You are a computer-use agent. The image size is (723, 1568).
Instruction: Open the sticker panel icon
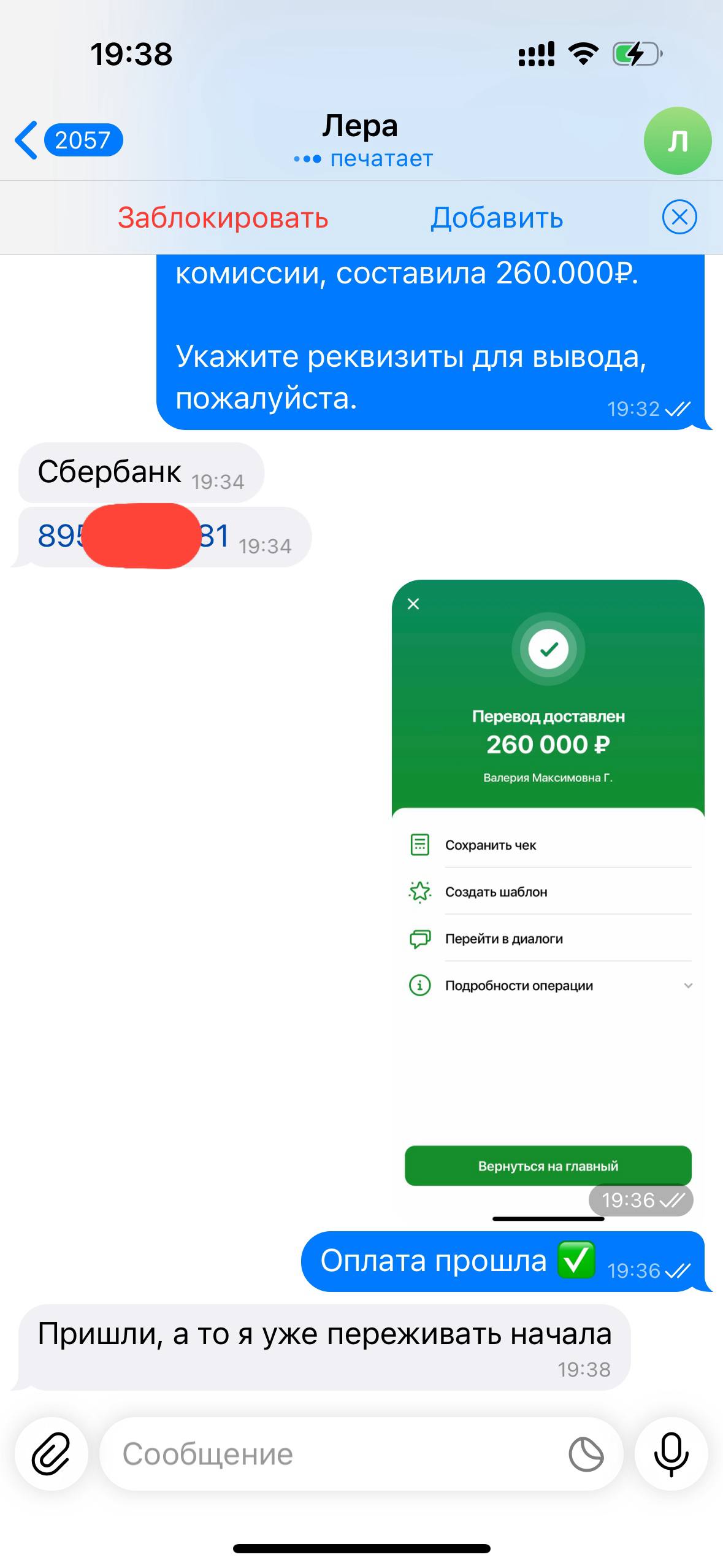(586, 1454)
